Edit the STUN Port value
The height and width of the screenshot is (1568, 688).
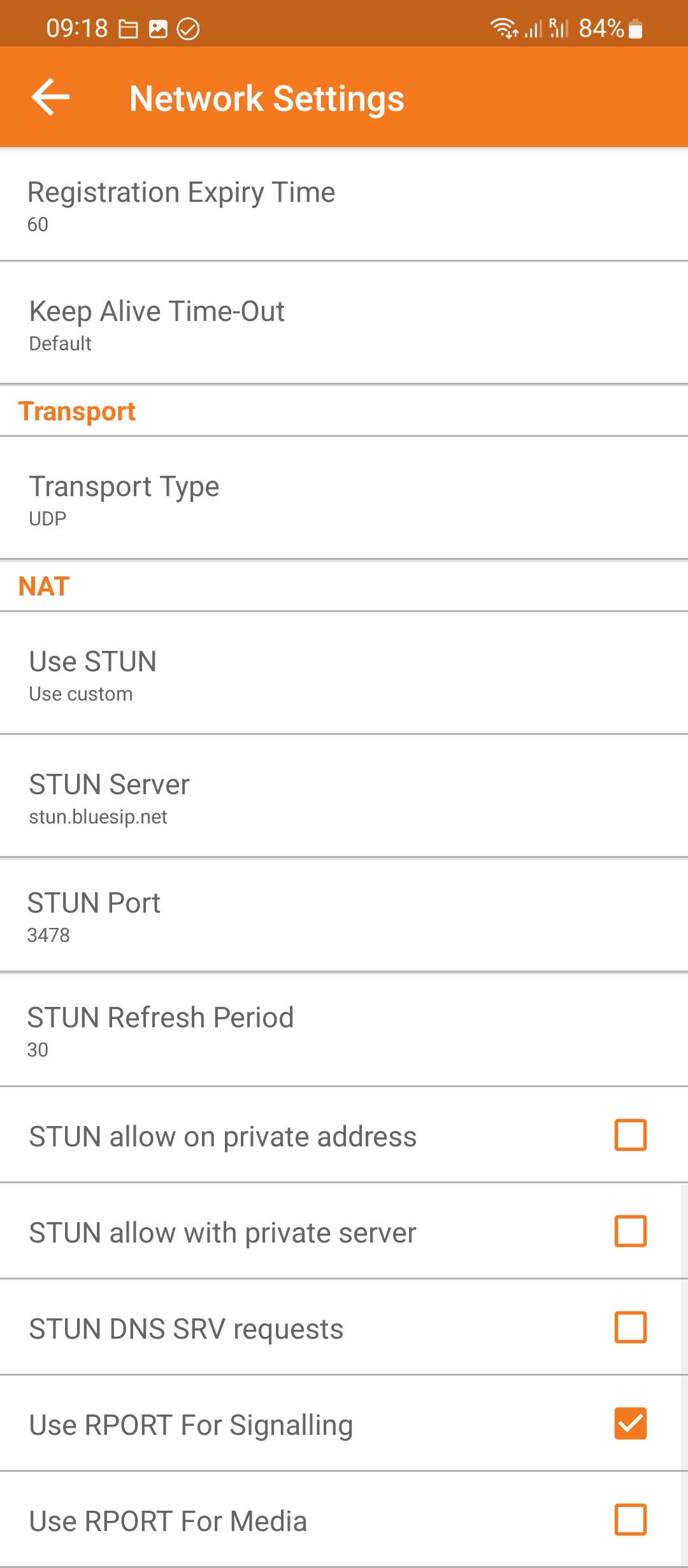344,915
